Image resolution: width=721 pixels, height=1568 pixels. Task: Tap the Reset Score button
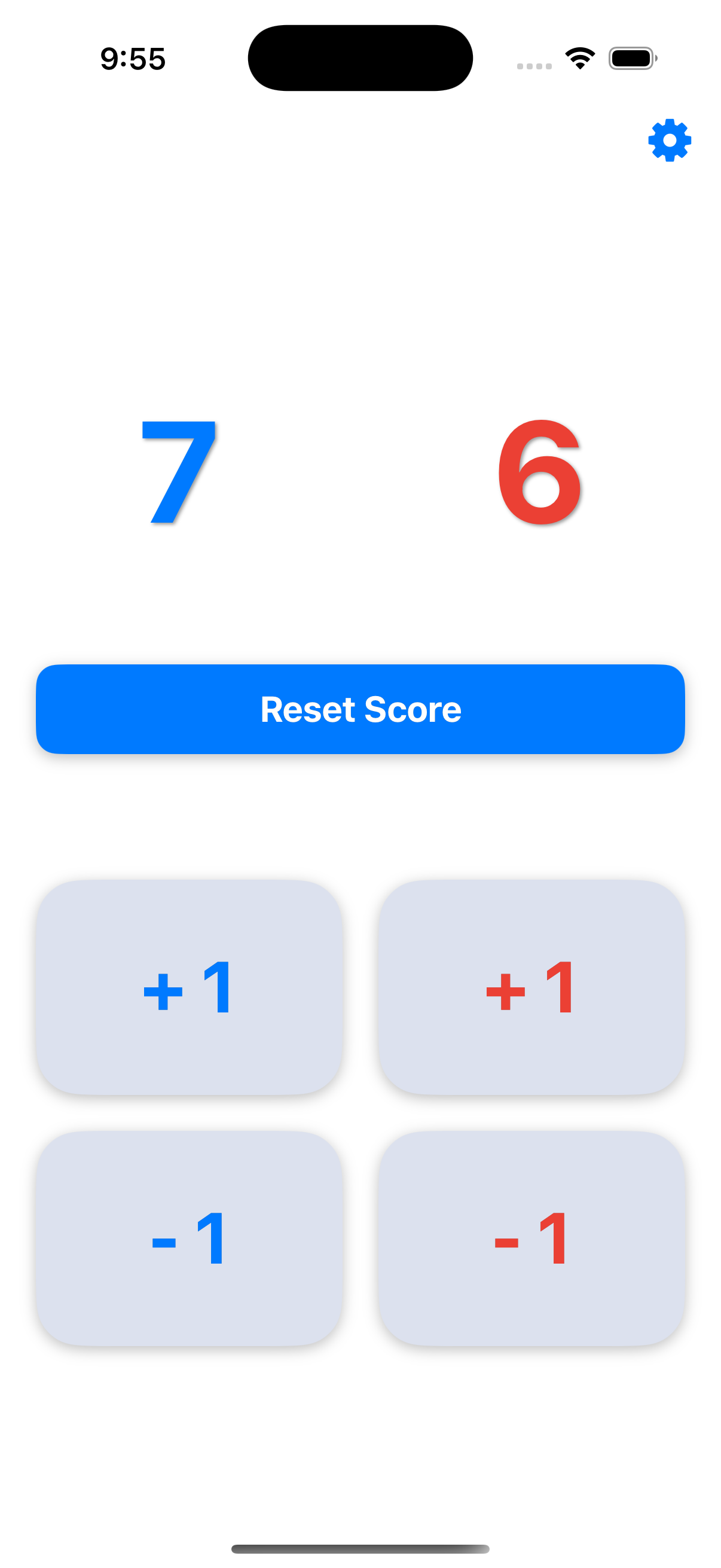(360, 709)
